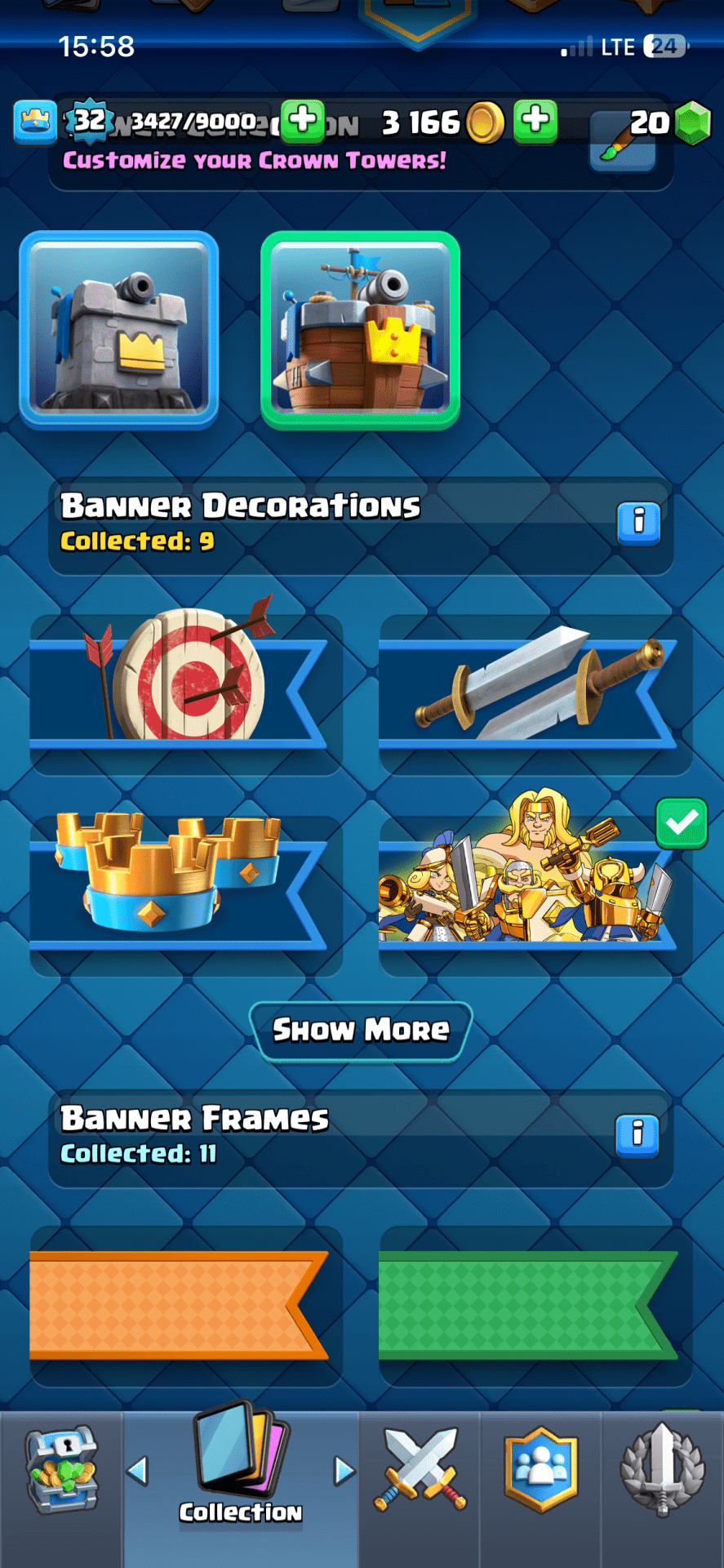Open the sword and laurel events tab

tap(662, 1472)
